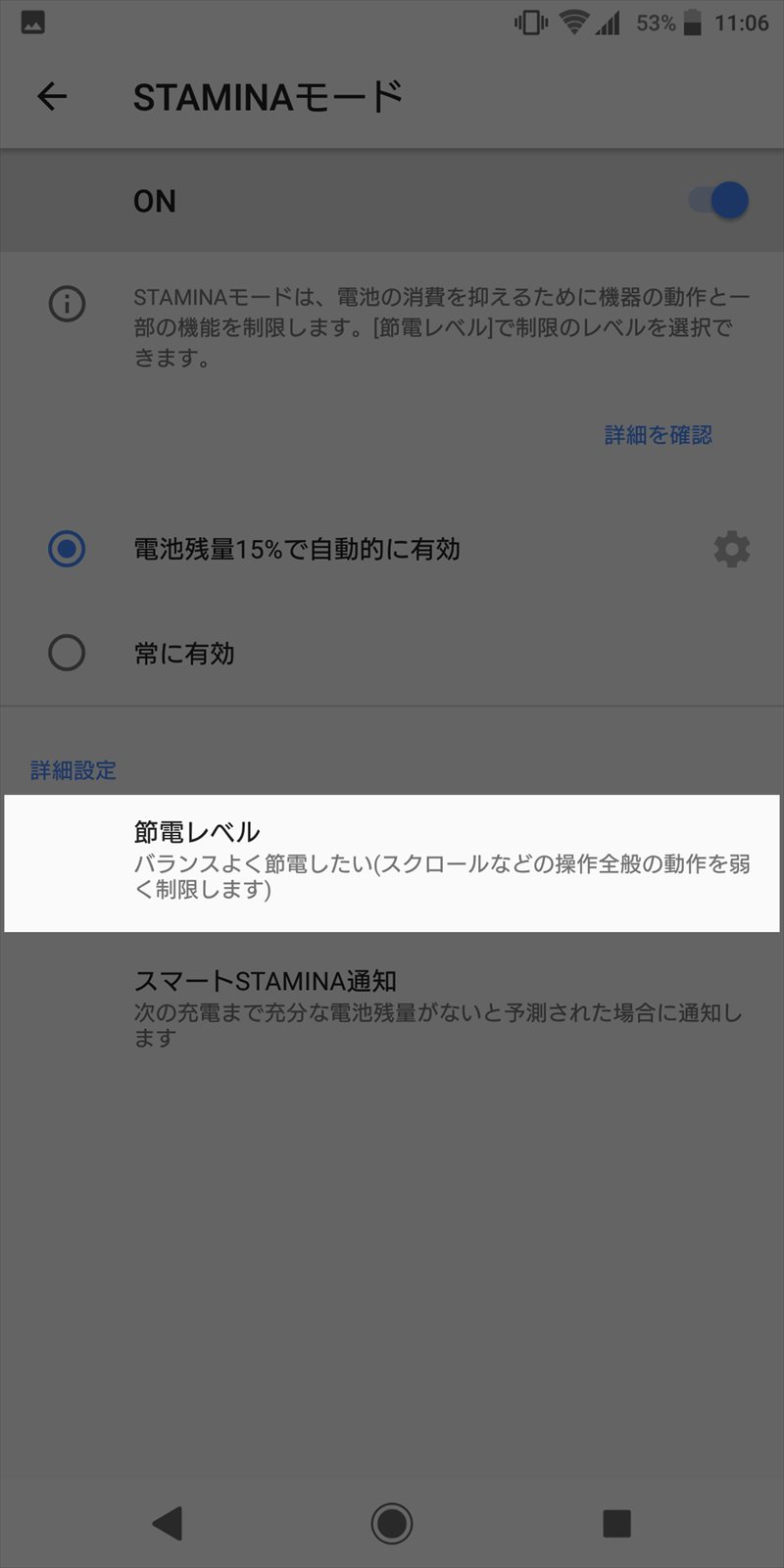Open スマートSTAMINA通知 setting

(x=392, y=1007)
